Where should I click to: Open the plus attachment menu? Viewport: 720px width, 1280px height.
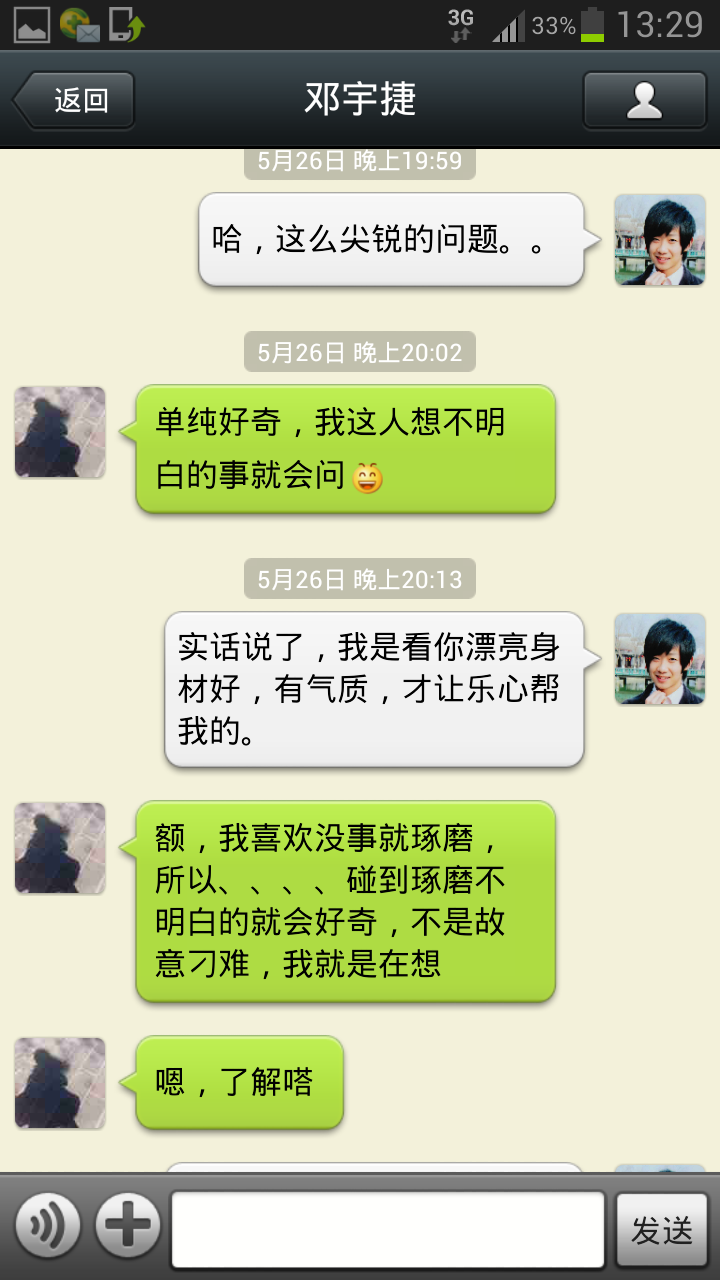click(128, 1225)
